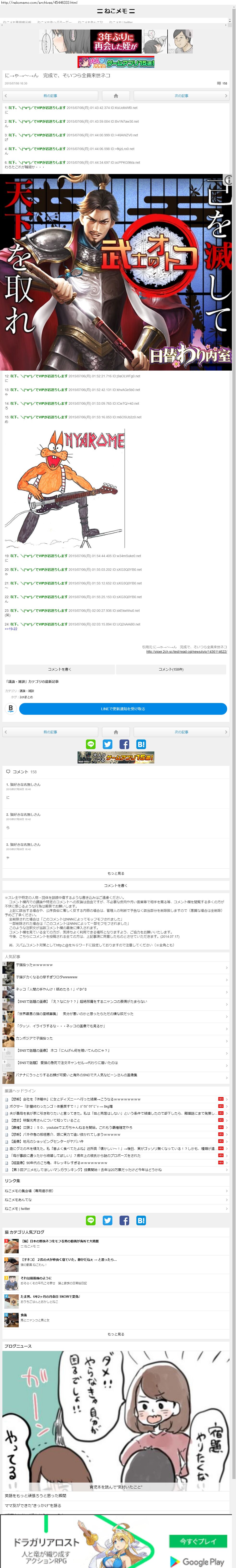Share the article on Facebook

[x=124, y=745]
